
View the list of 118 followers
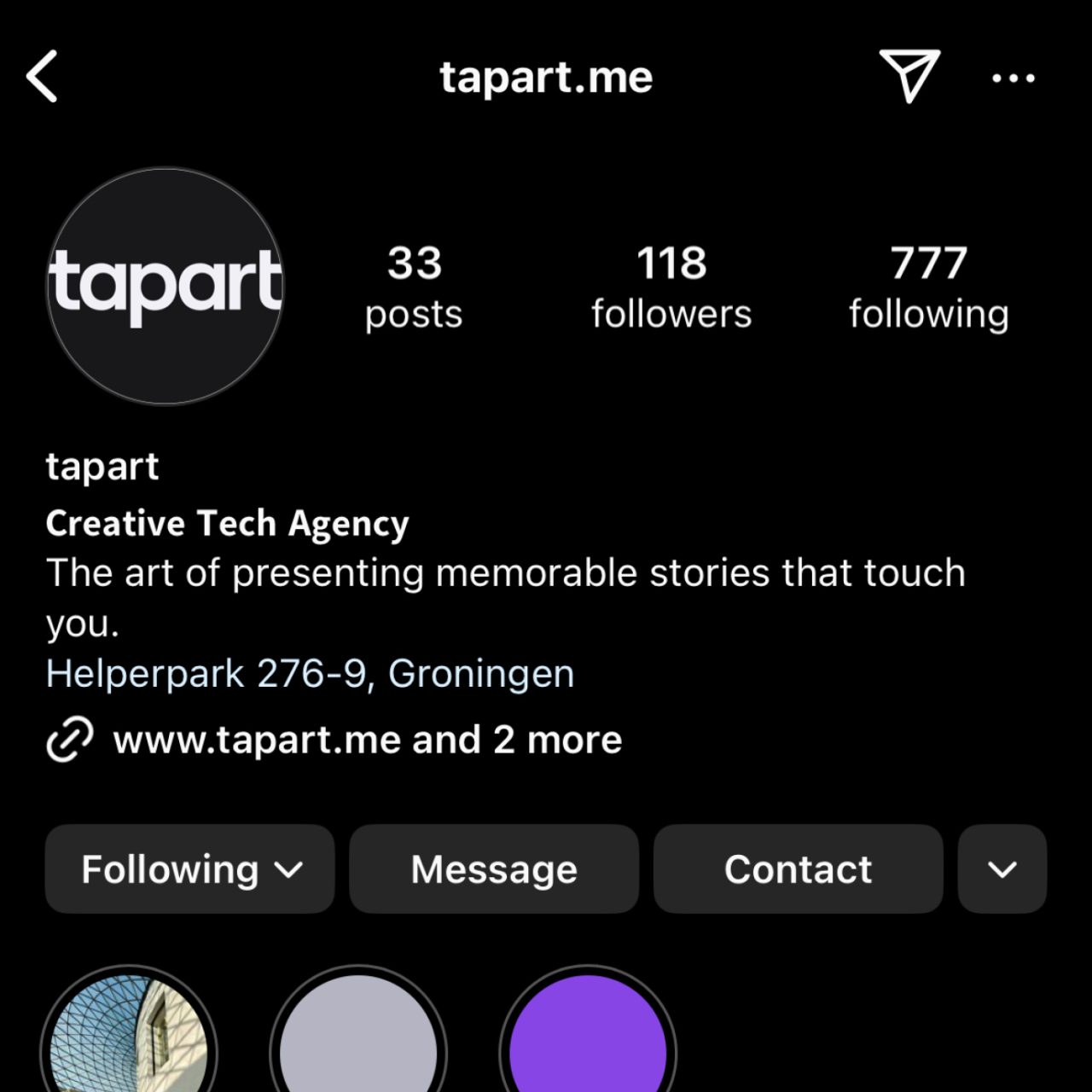tap(671, 287)
